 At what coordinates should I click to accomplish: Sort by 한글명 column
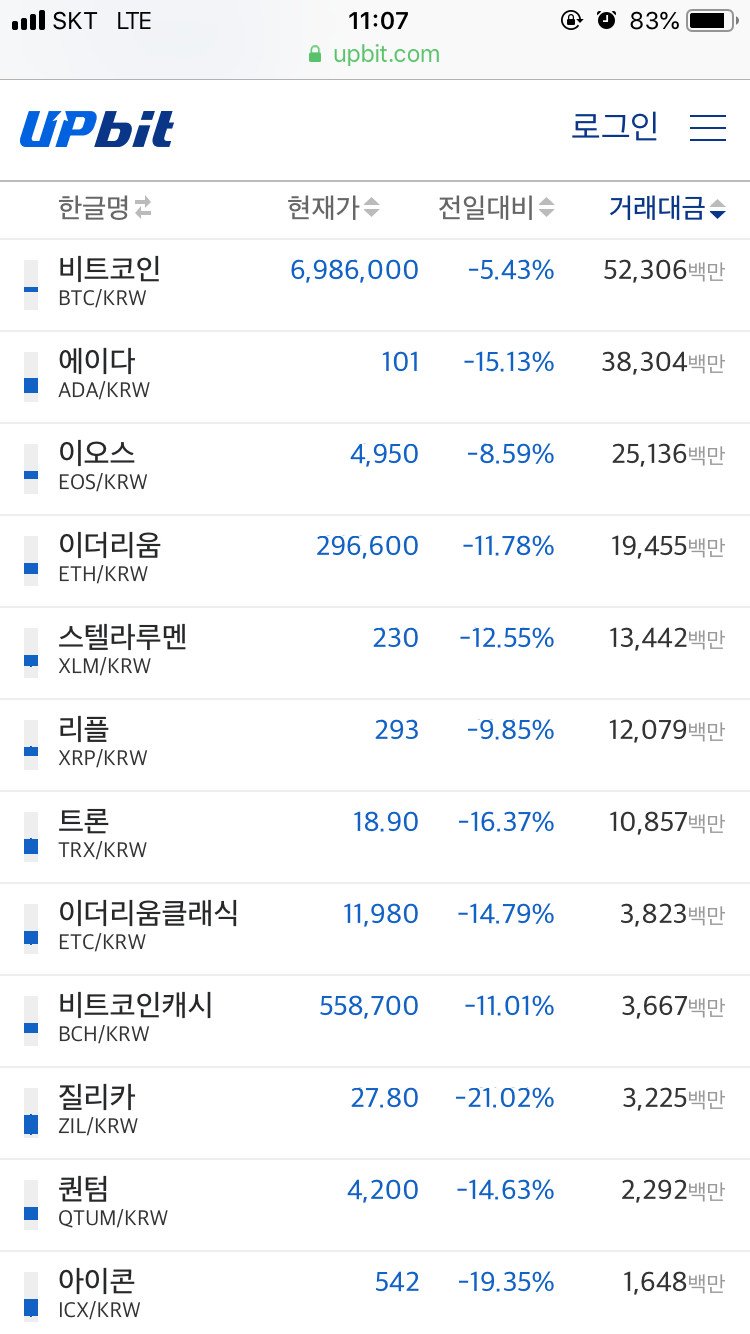tap(104, 208)
